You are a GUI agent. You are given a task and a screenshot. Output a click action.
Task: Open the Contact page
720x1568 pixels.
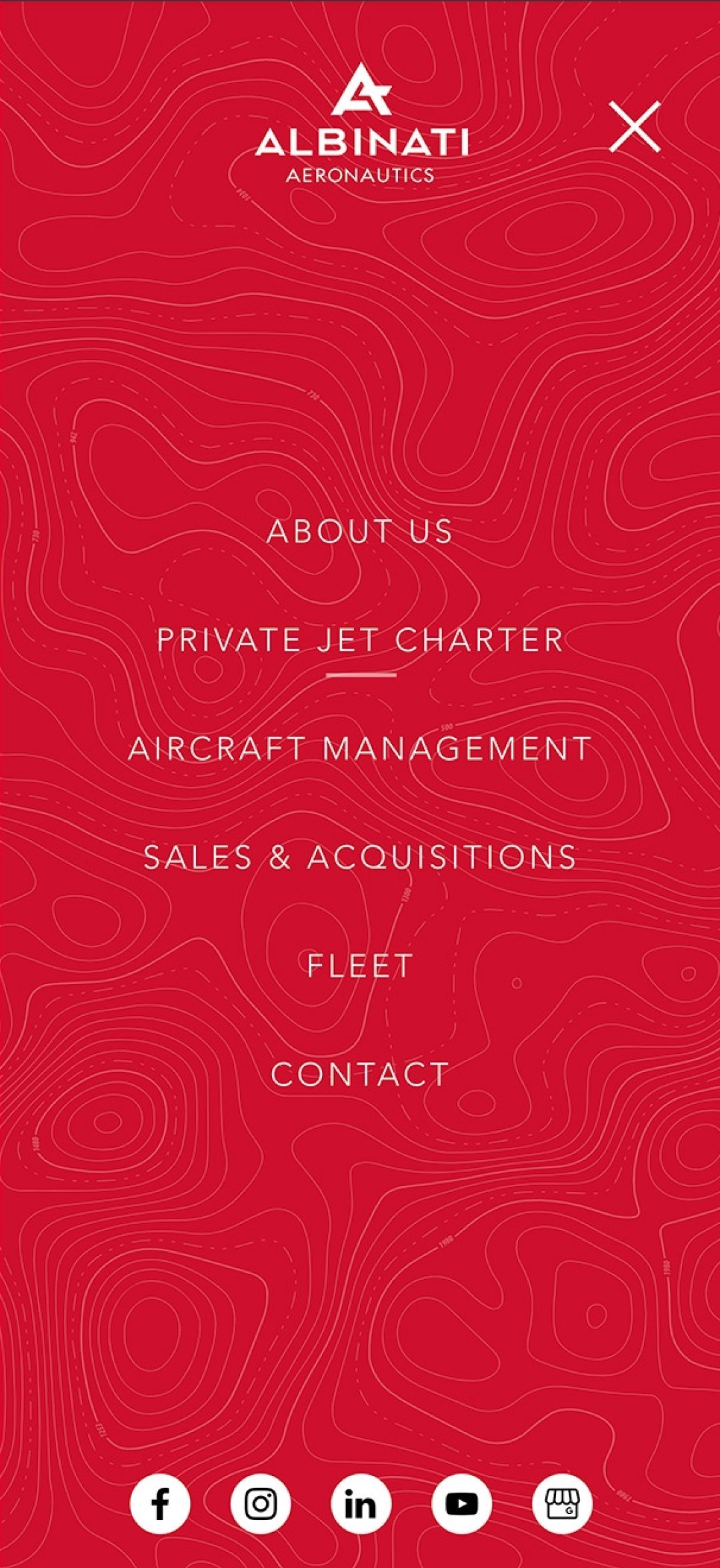click(x=360, y=1075)
